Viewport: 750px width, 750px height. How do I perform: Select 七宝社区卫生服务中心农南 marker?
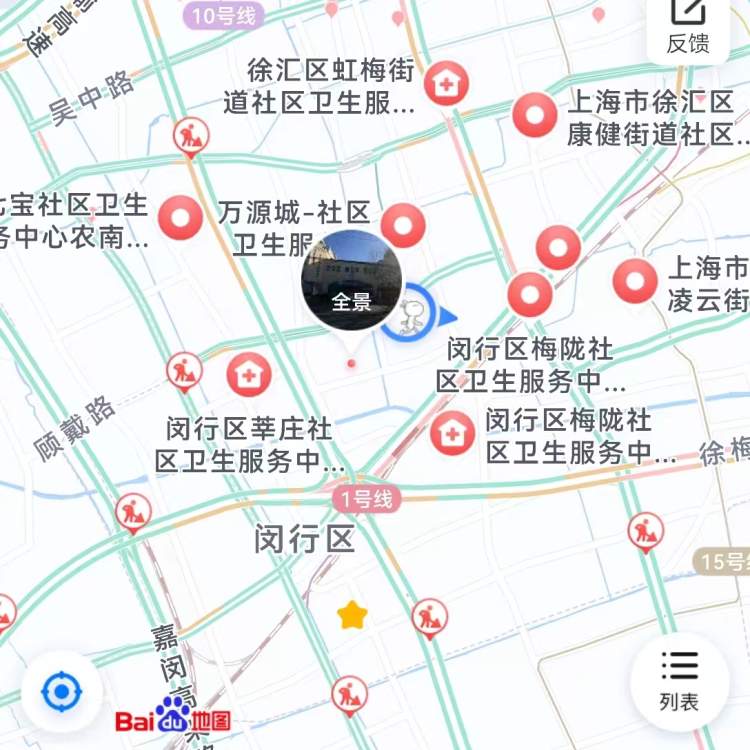point(181,217)
